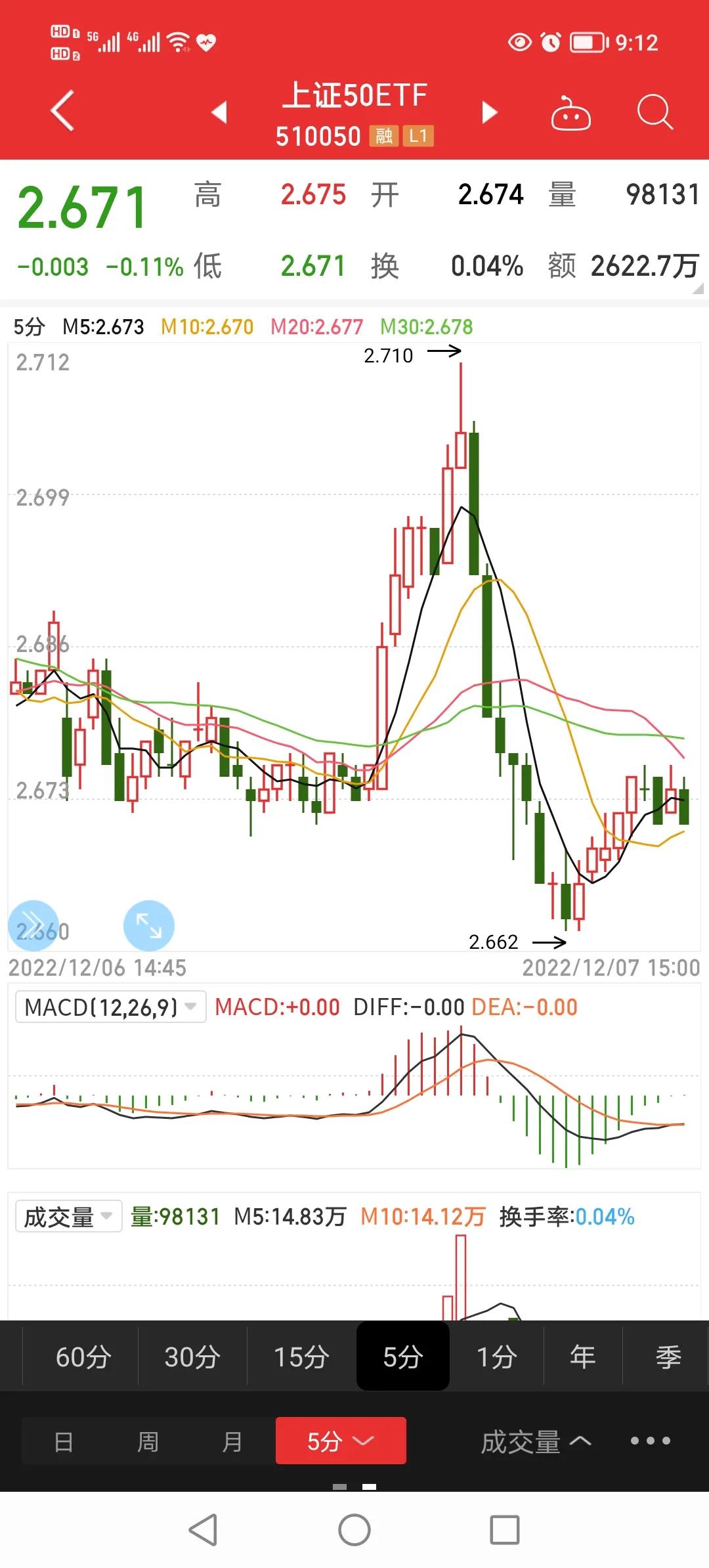The height and width of the screenshot is (1568, 709).
Task: Tap the double-arrow chart shift button
Action: [33, 925]
